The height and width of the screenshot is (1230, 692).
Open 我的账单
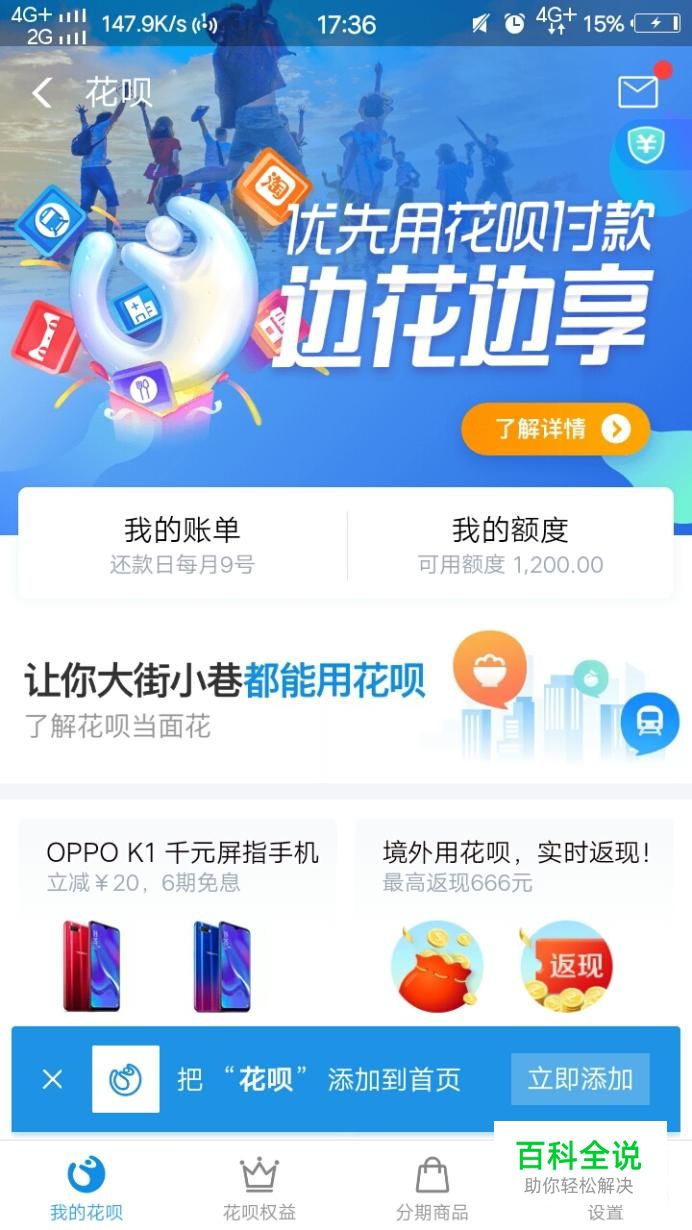pos(182,545)
